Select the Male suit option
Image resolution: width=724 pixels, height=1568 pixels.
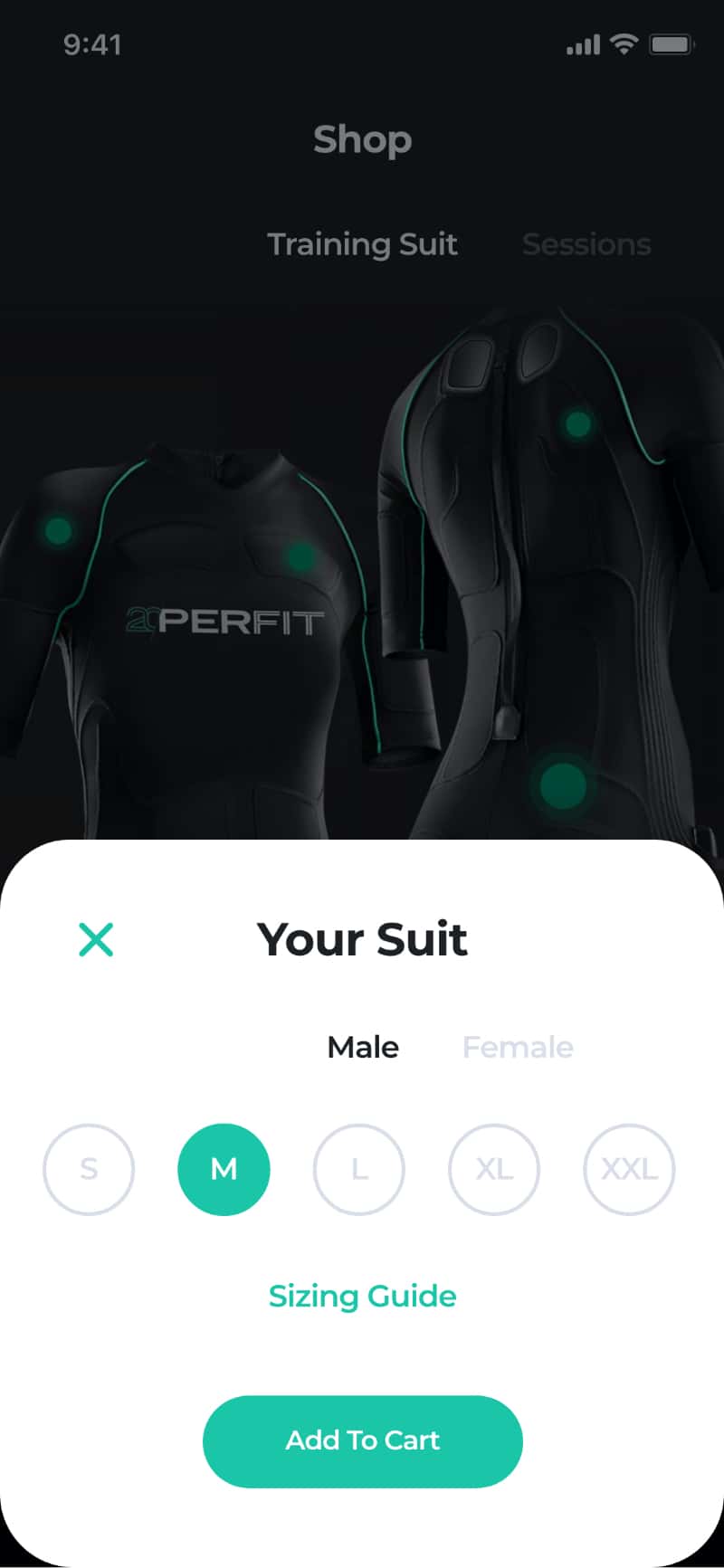coord(363,1047)
